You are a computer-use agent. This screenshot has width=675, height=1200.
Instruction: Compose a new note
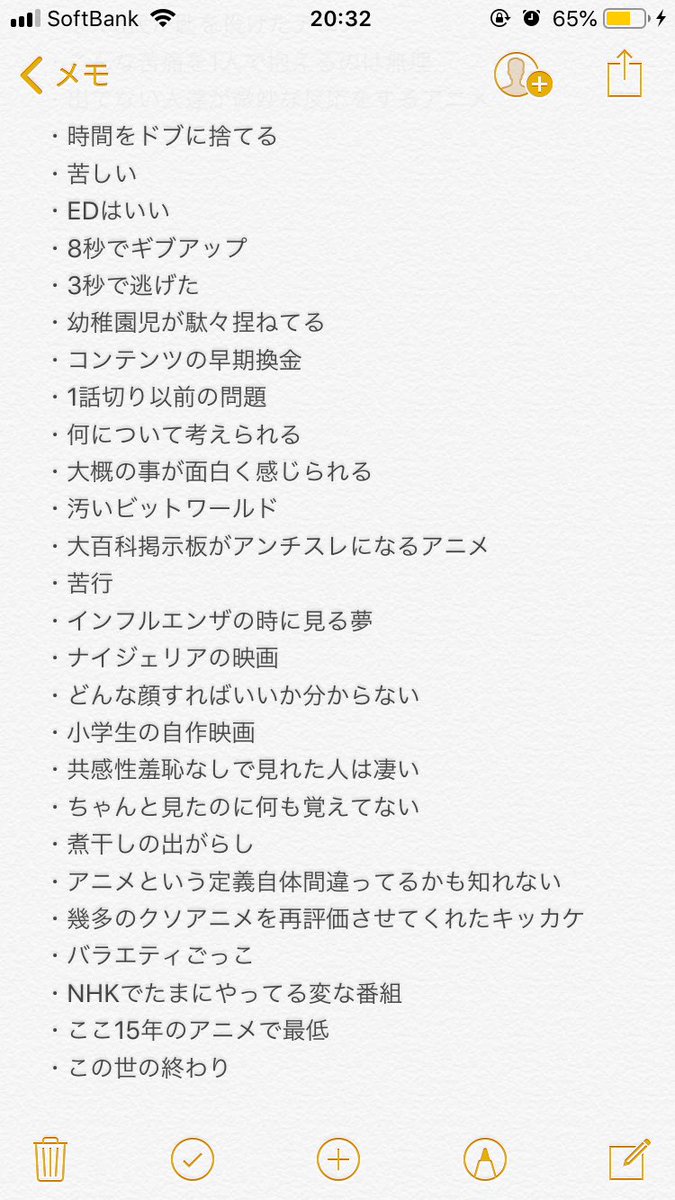click(630, 1159)
